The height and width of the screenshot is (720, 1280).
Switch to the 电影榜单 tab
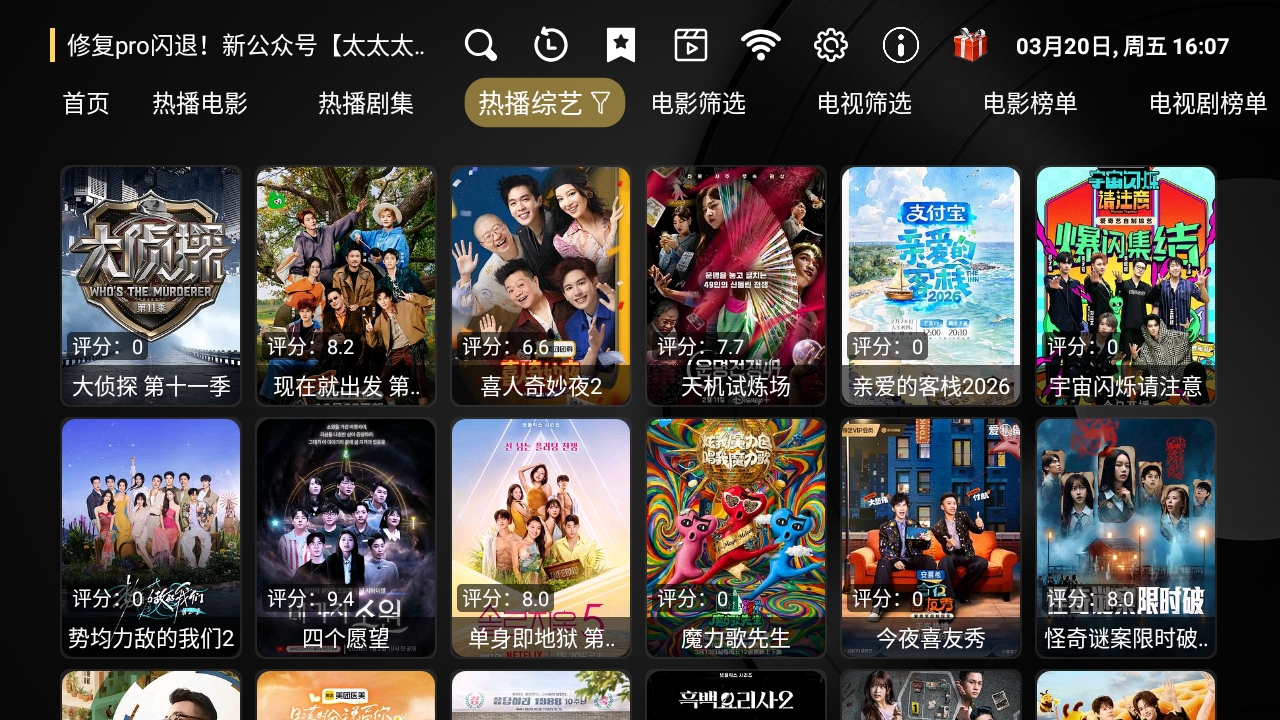[x=1030, y=103]
